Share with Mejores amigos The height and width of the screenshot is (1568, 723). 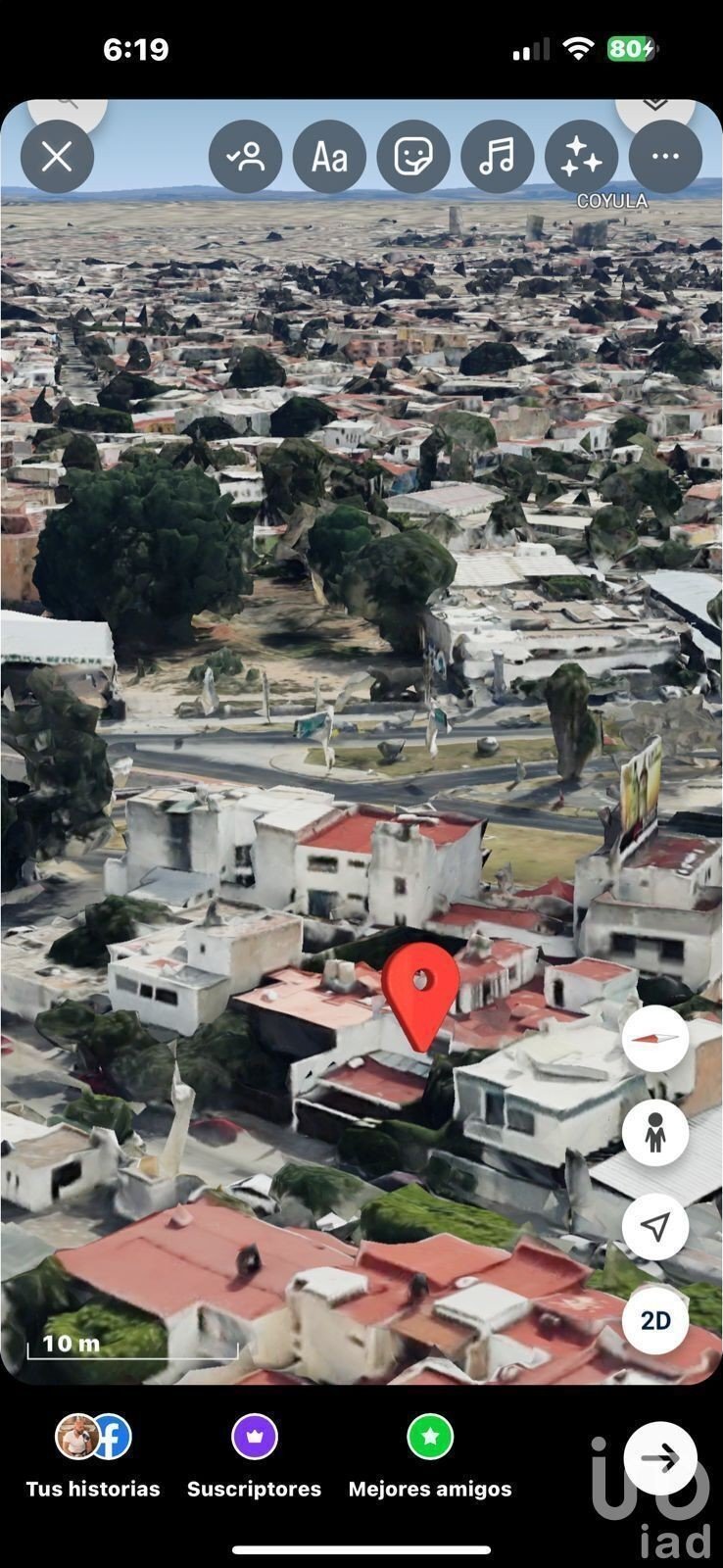[x=430, y=1456]
